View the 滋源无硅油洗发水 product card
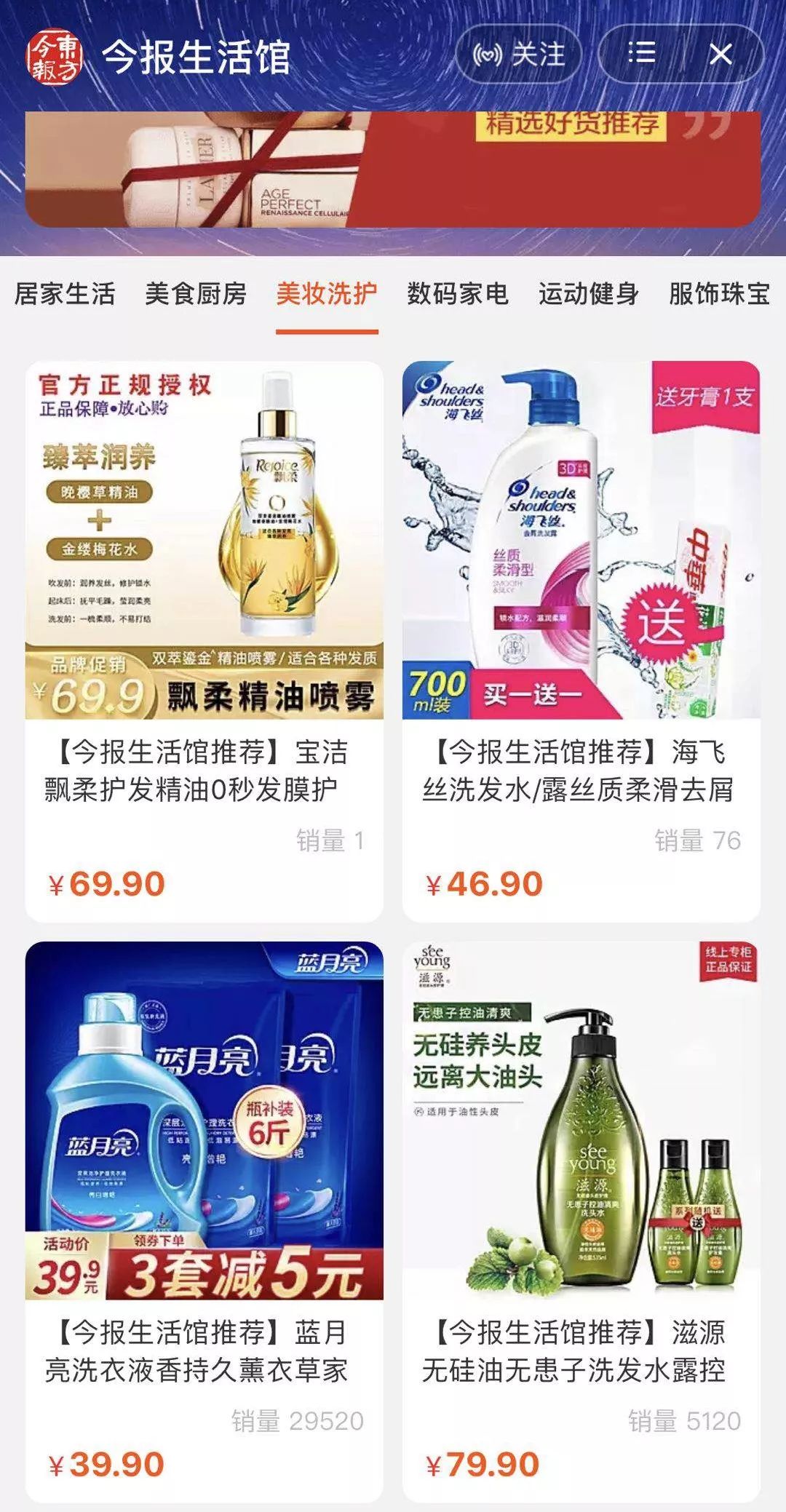Viewport: 786px width, 1512px height. [581, 1222]
